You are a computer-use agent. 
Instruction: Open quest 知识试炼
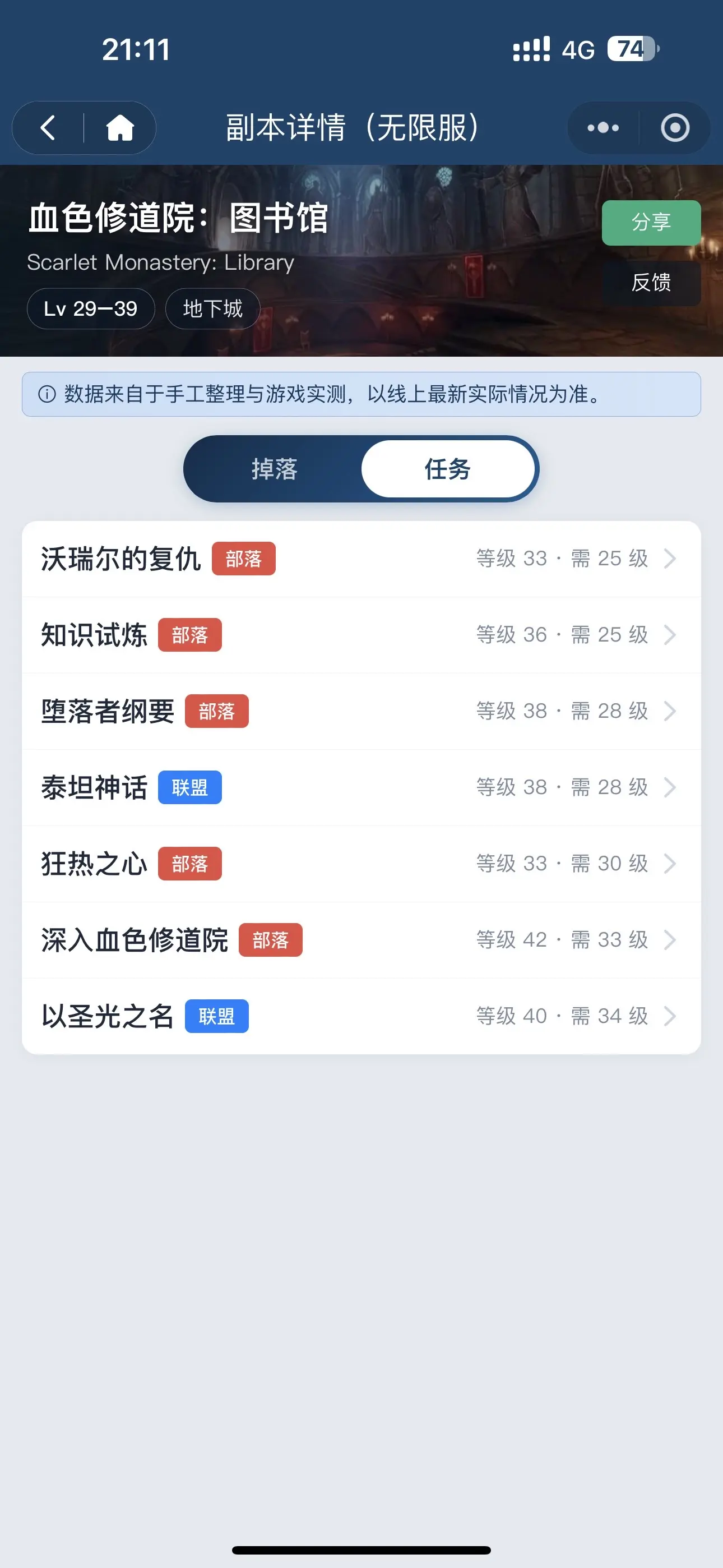click(361, 635)
